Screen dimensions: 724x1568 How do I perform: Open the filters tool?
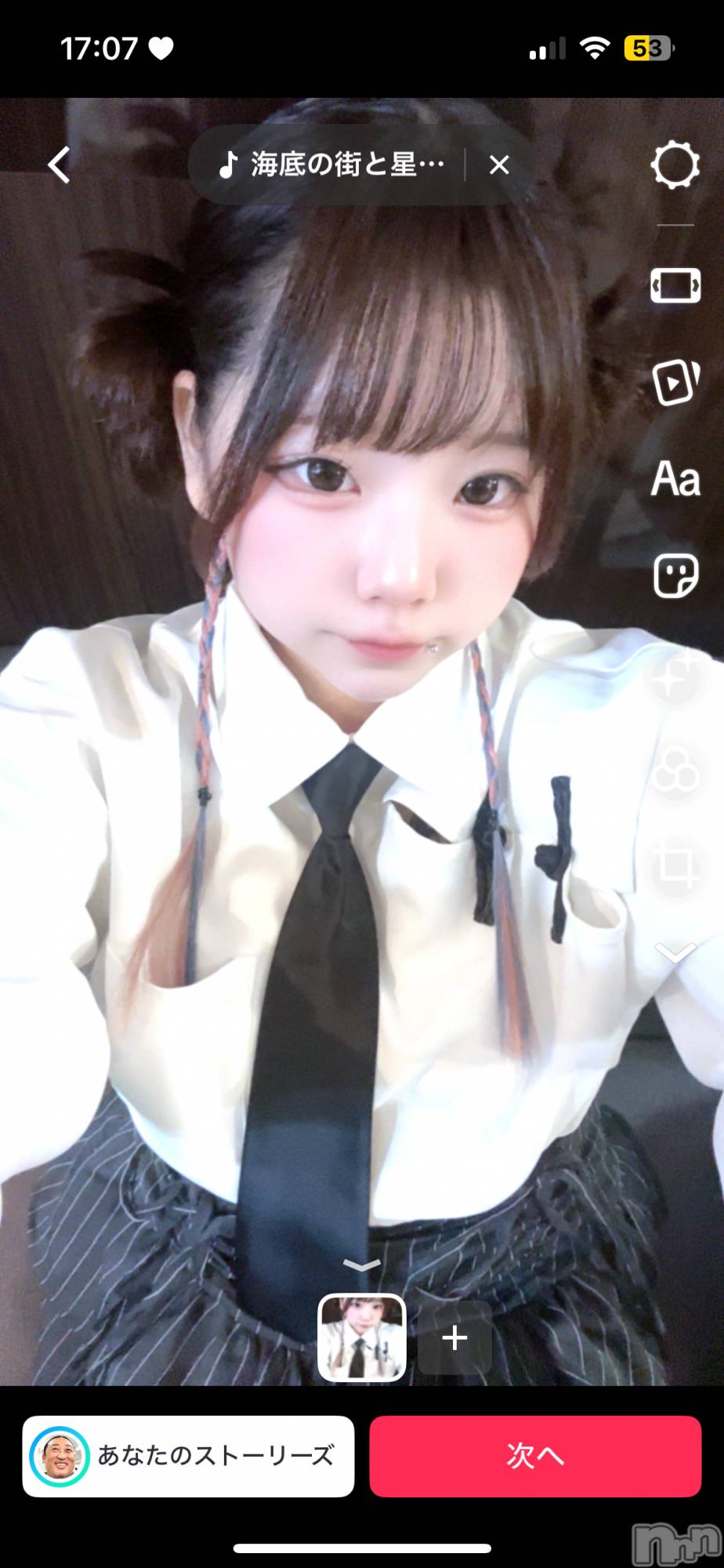click(x=675, y=770)
